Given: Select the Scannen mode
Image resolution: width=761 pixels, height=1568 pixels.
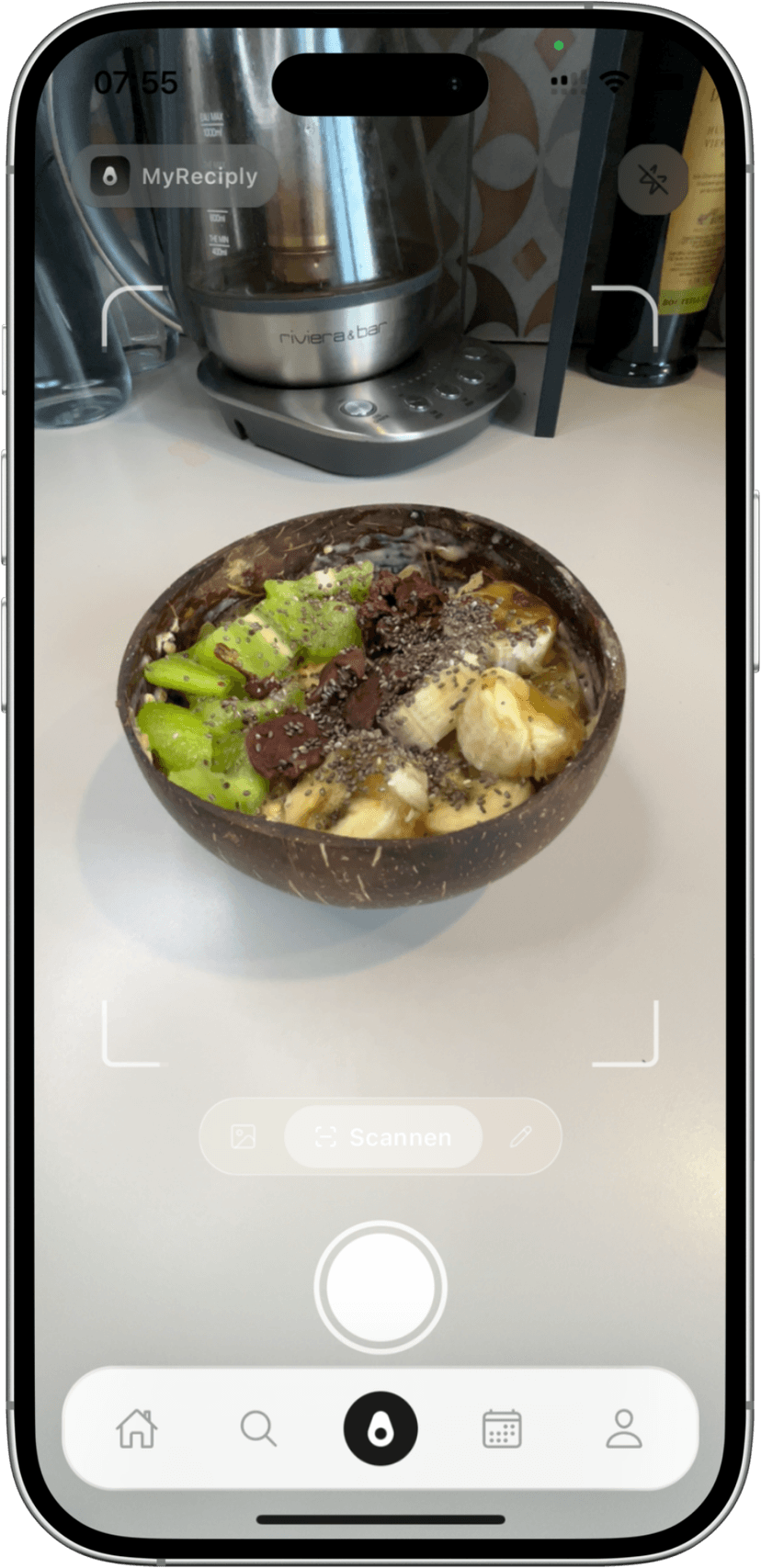Looking at the screenshot, I should [x=383, y=1136].
